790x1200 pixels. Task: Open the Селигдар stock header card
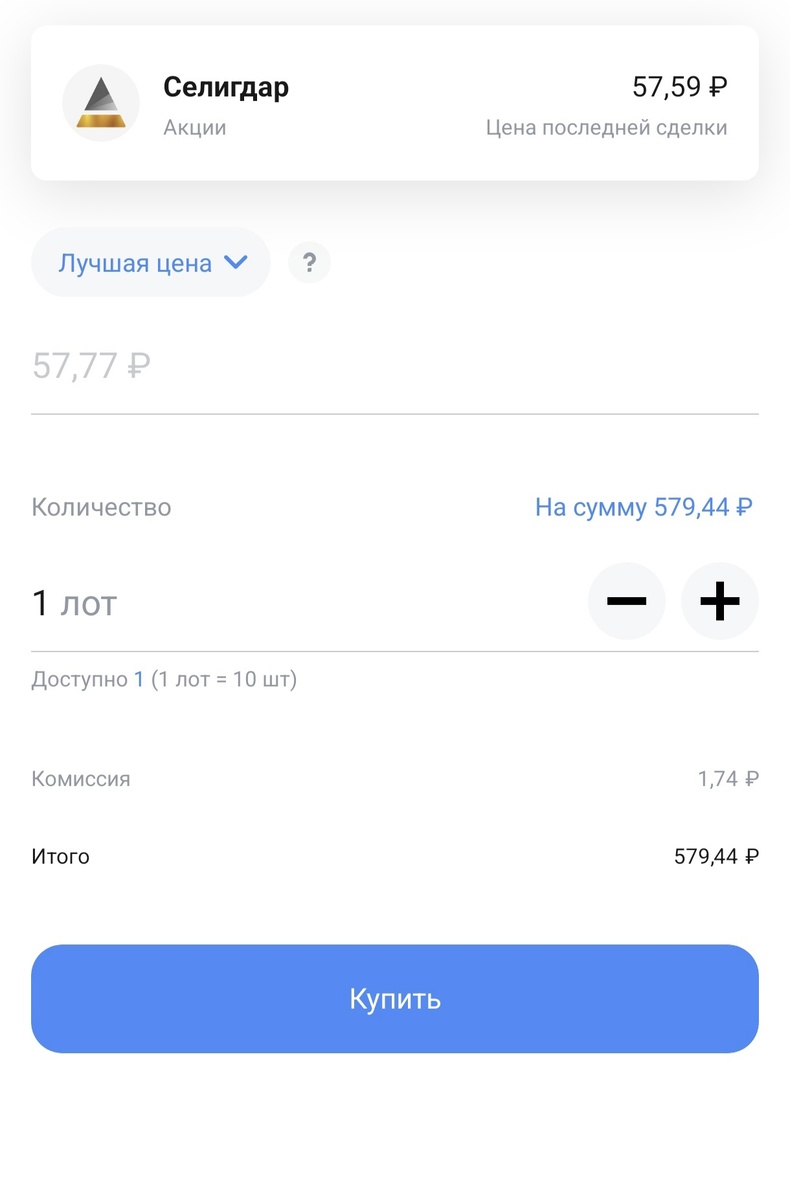coord(395,103)
